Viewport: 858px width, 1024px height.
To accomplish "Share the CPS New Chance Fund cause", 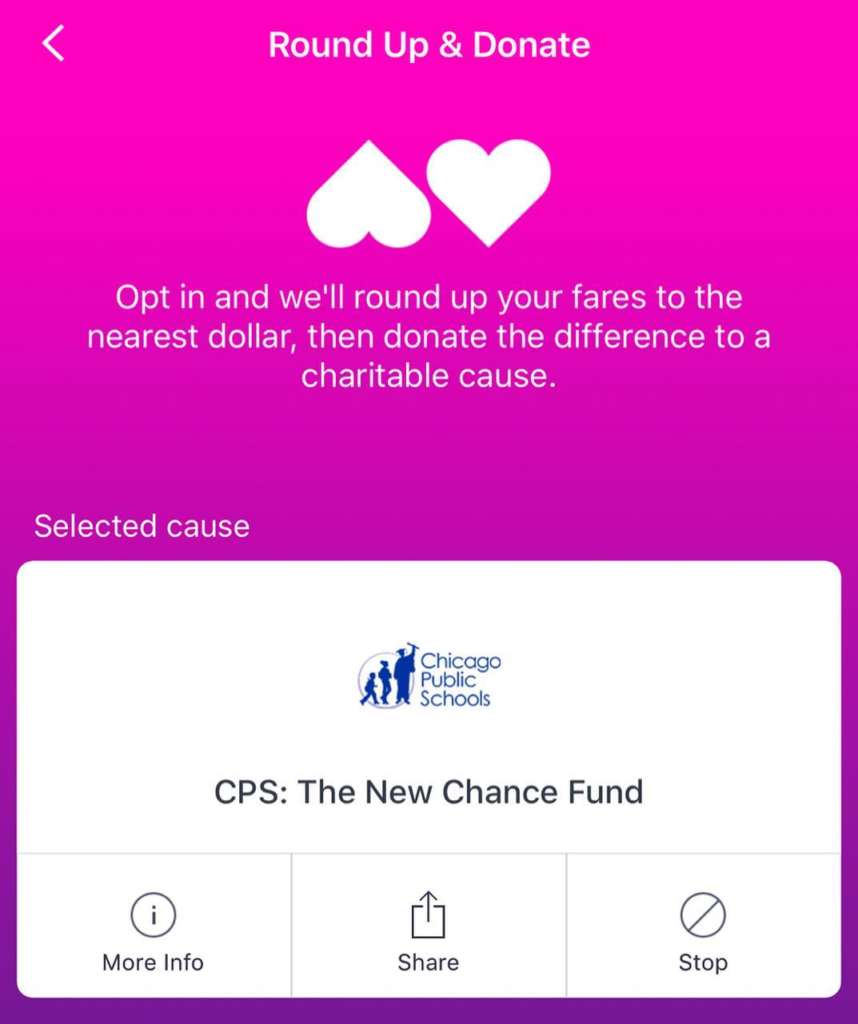I will [428, 929].
